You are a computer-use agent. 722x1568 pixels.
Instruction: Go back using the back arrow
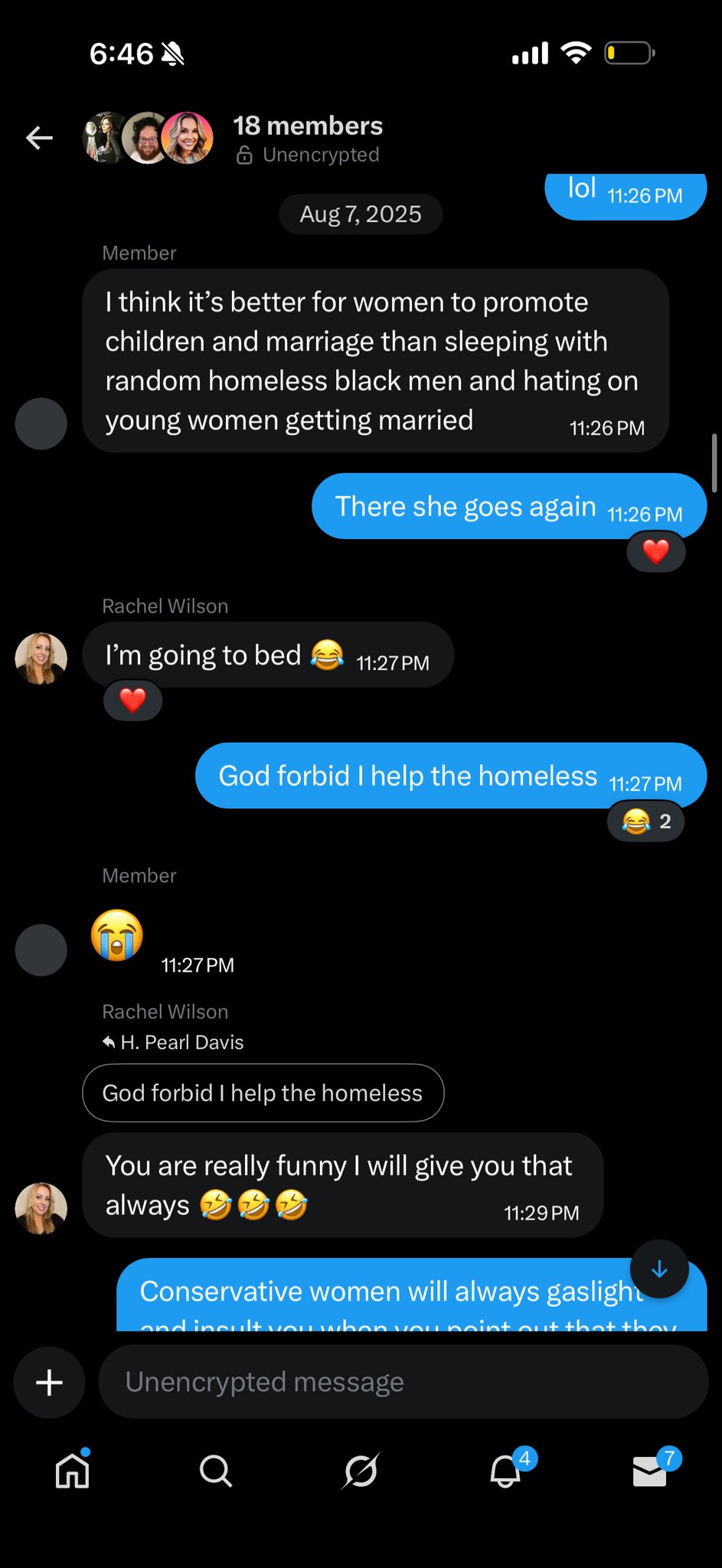point(40,138)
